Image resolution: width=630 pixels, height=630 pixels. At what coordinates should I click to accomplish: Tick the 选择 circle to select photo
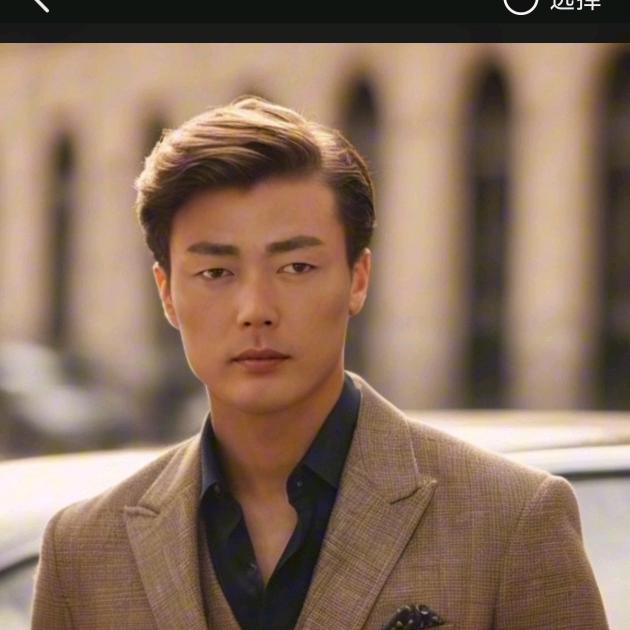[x=520, y=3]
